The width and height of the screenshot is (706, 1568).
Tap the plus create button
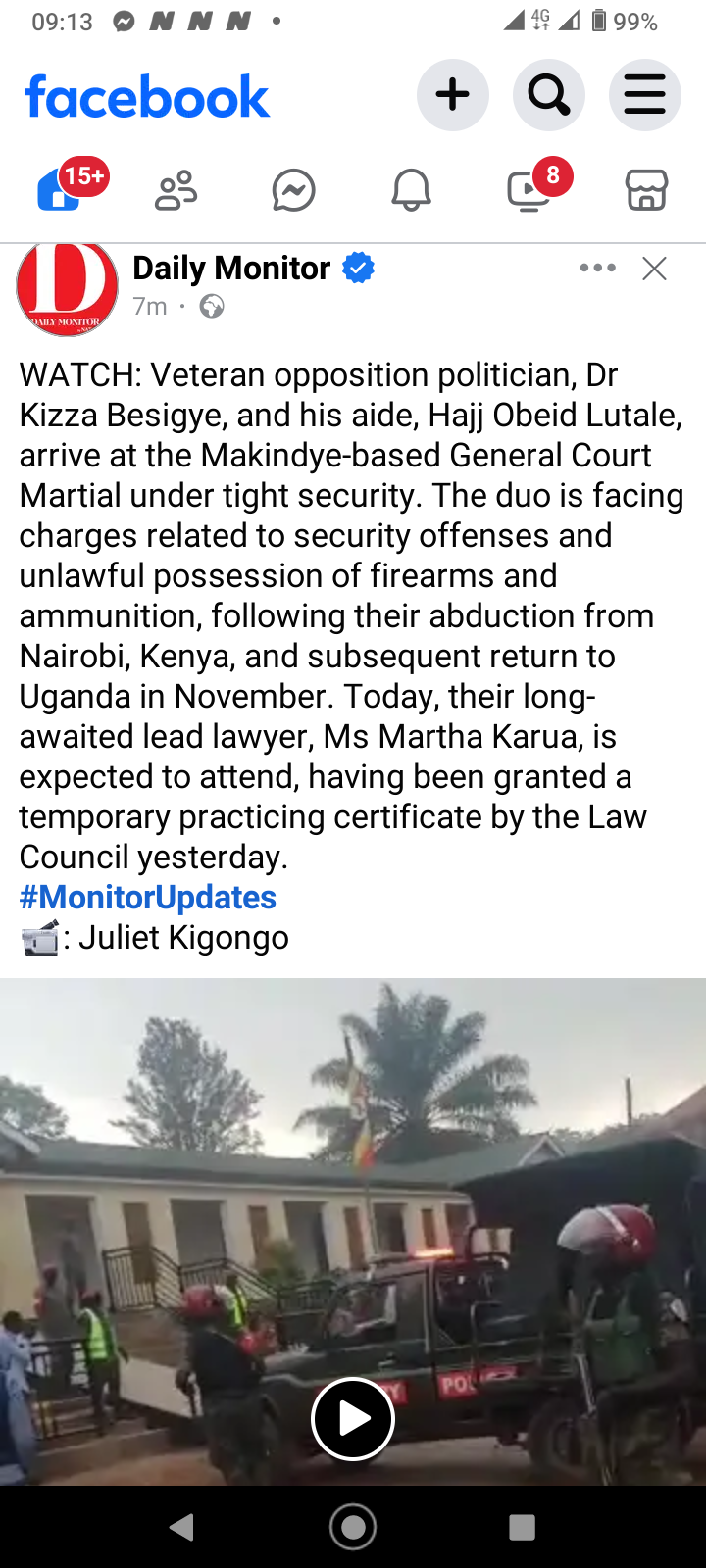click(x=452, y=96)
